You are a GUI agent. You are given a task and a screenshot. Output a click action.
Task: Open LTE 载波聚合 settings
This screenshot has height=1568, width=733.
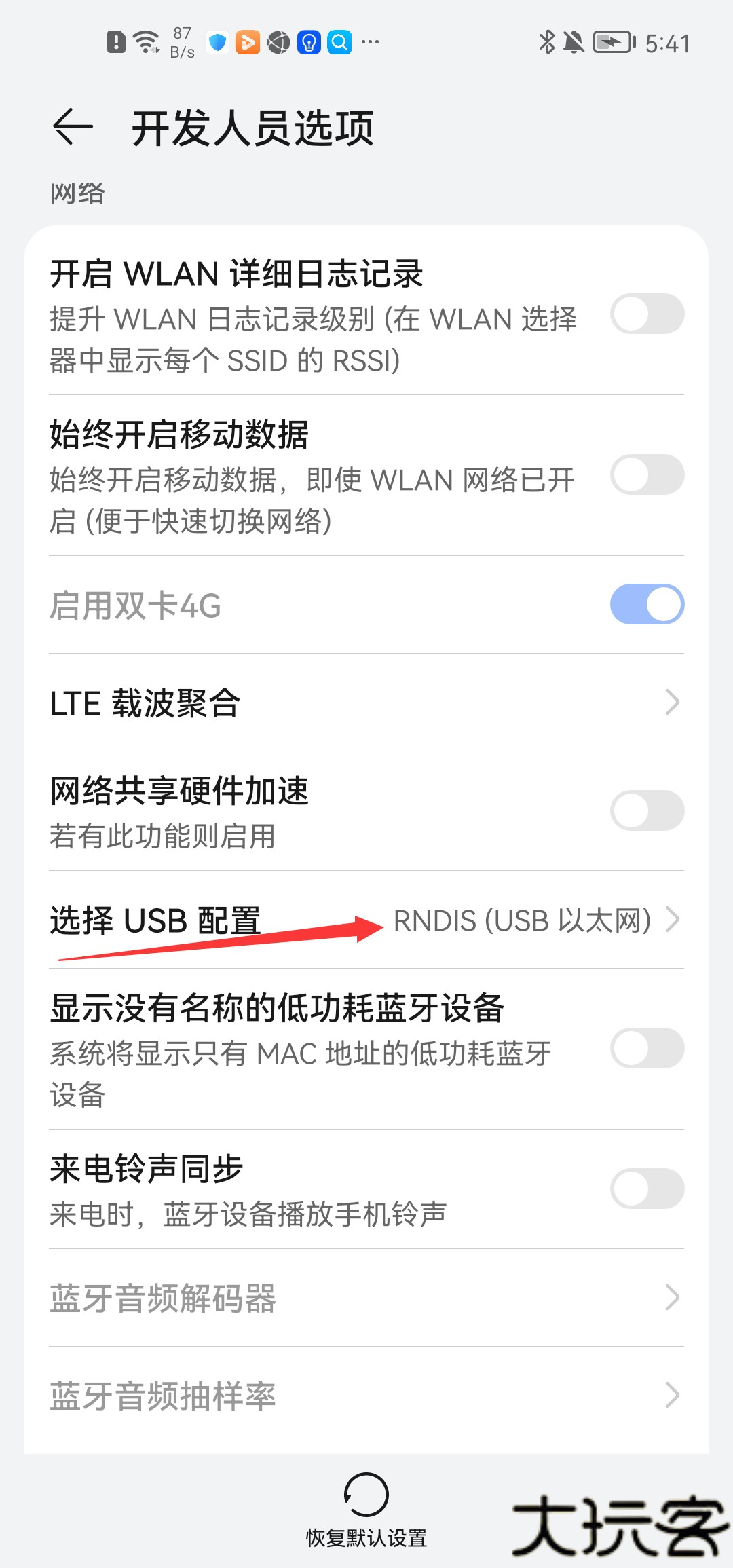[366, 703]
